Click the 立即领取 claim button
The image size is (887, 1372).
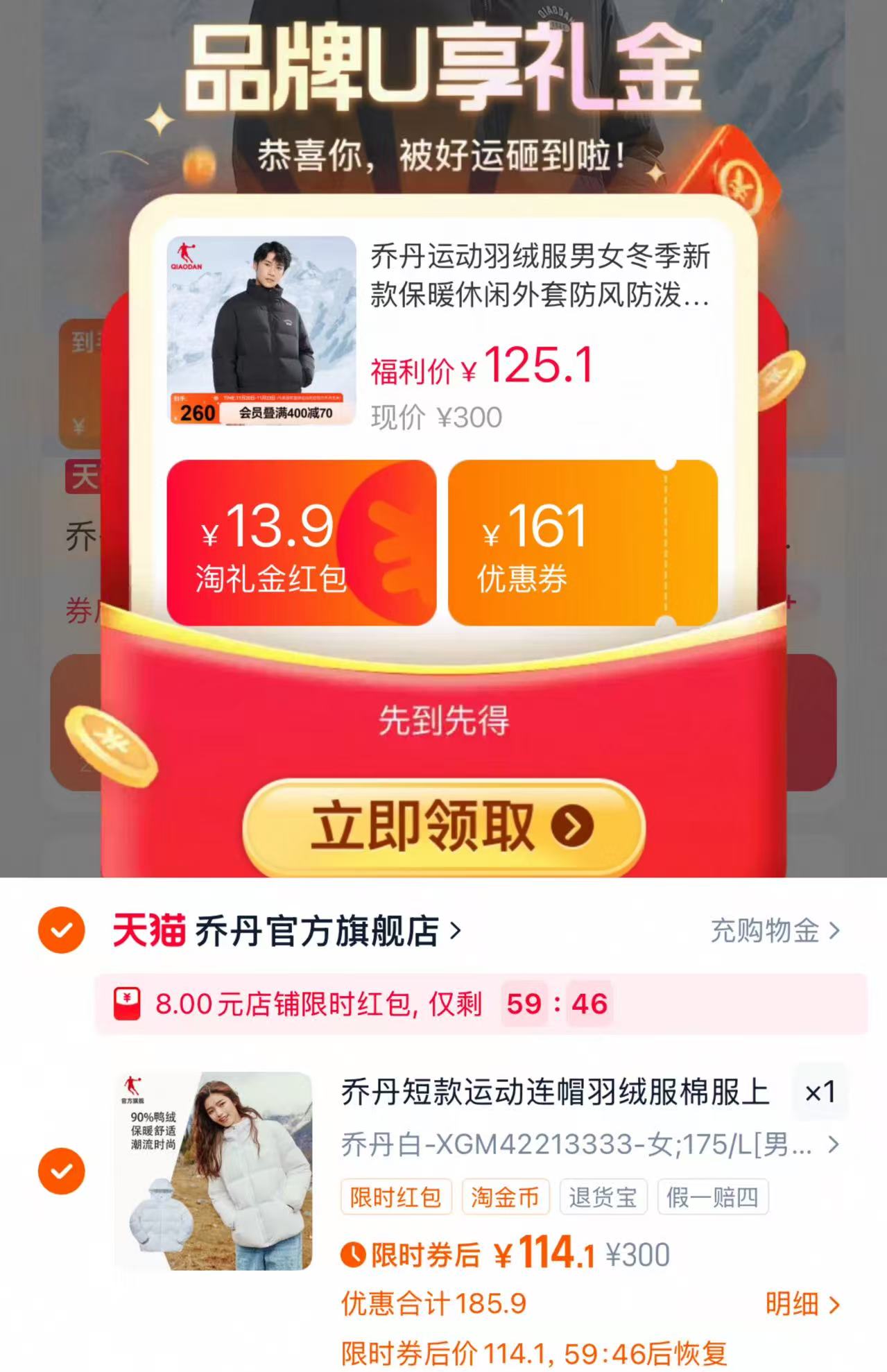point(444,828)
